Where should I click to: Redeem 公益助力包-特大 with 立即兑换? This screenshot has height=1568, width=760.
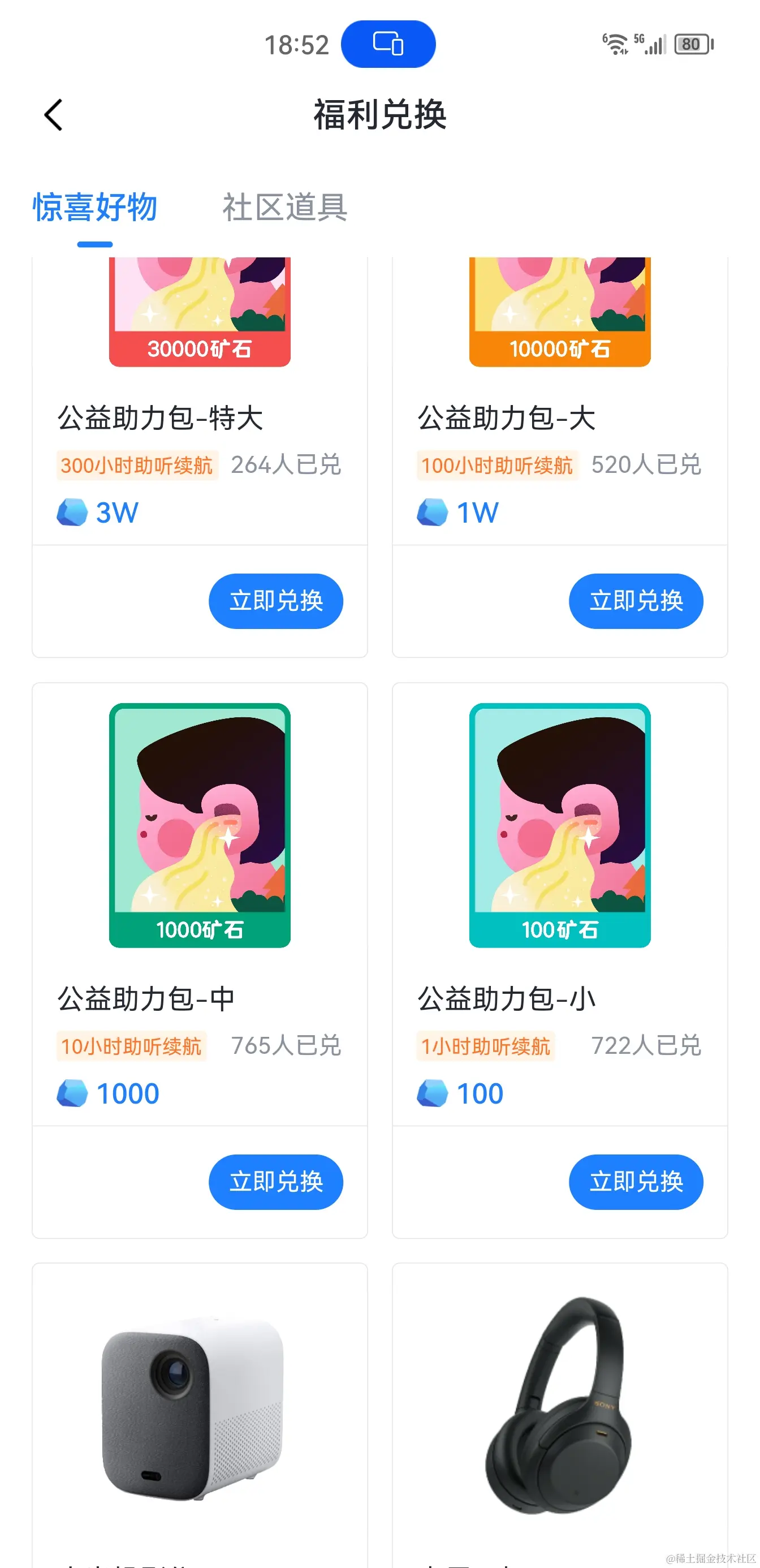point(275,601)
